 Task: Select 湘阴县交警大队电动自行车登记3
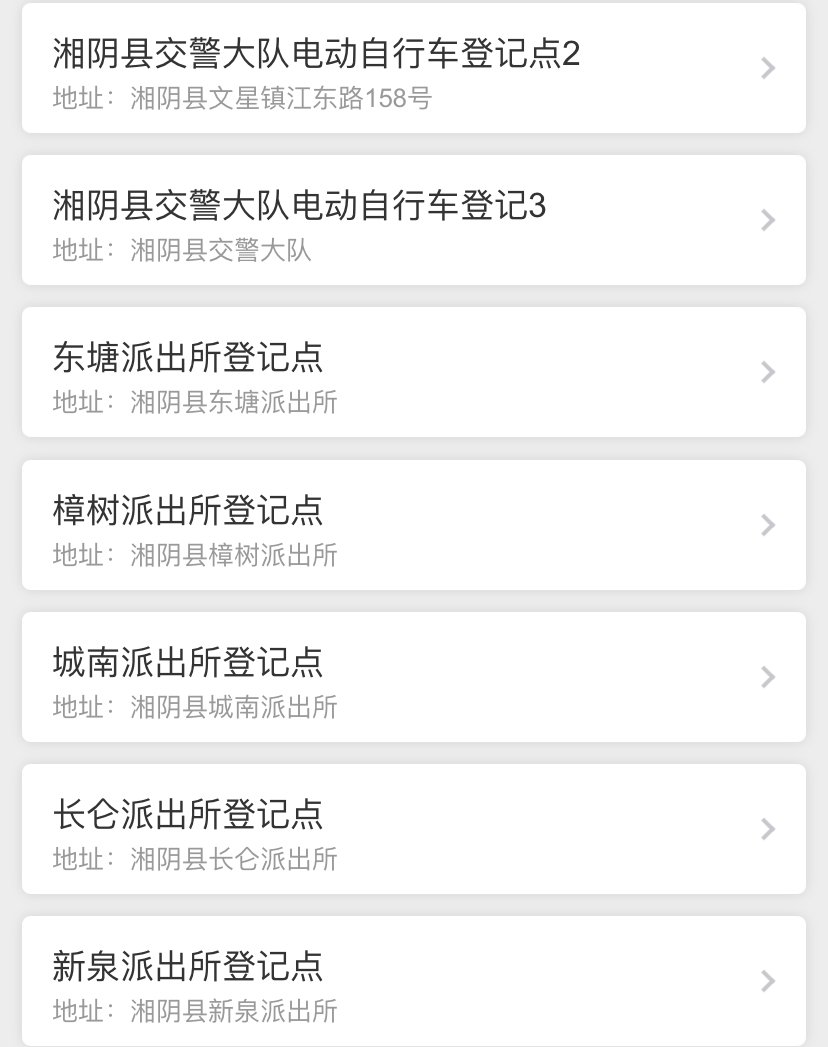(x=413, y=220)
